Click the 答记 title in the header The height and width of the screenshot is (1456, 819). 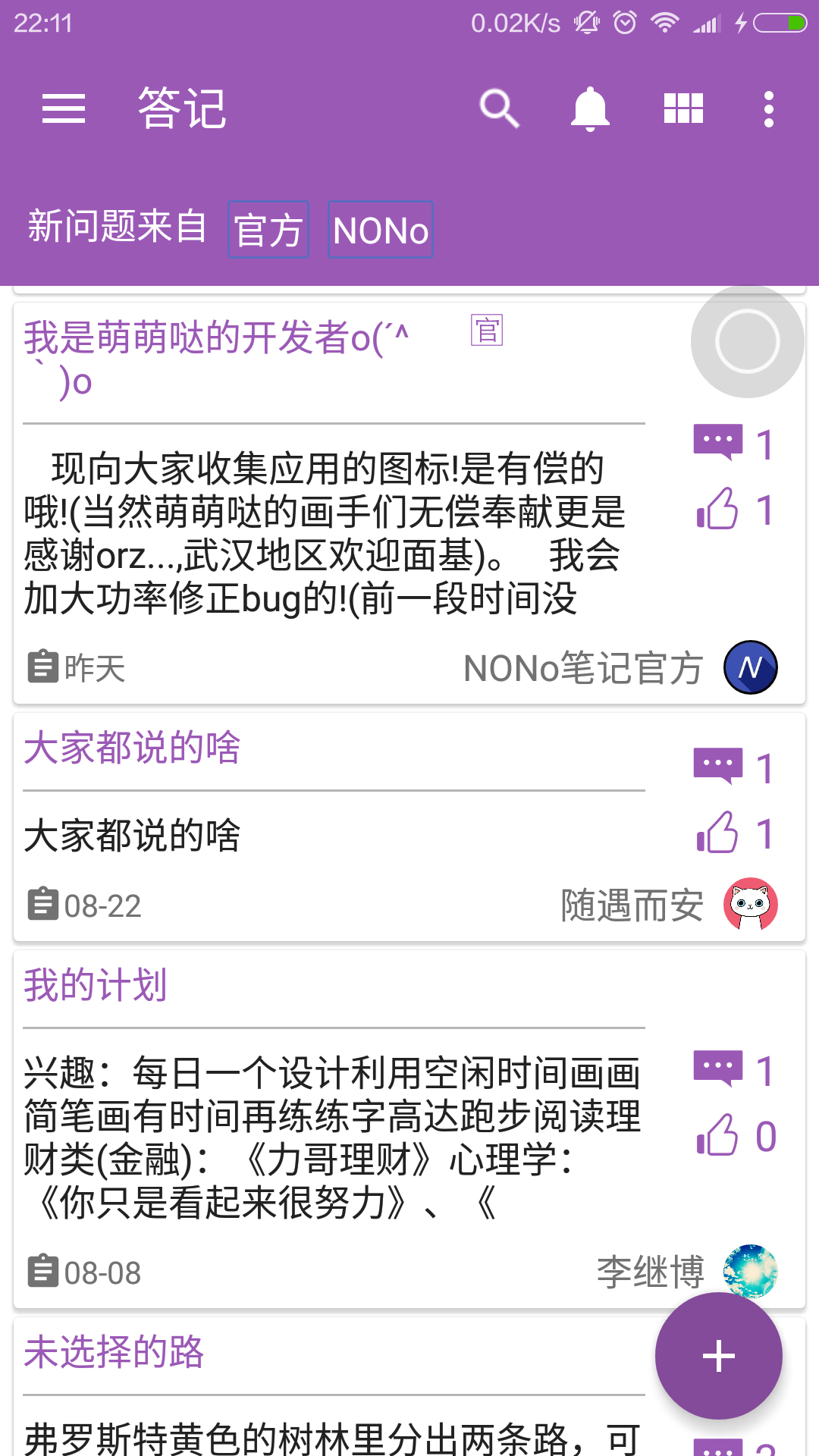(180, 108)
